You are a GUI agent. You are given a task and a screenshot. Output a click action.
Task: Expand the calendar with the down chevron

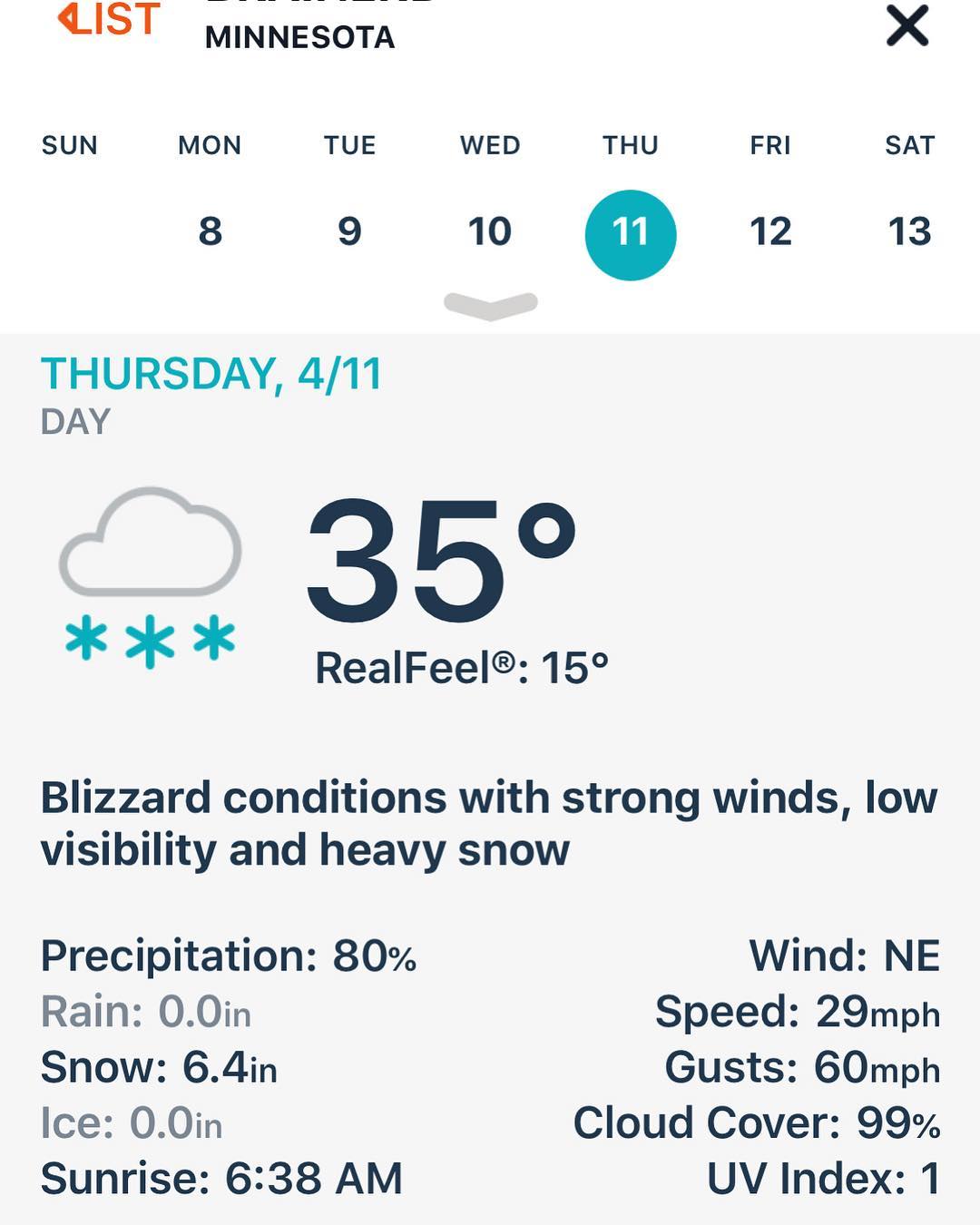[x=491, y=305]
